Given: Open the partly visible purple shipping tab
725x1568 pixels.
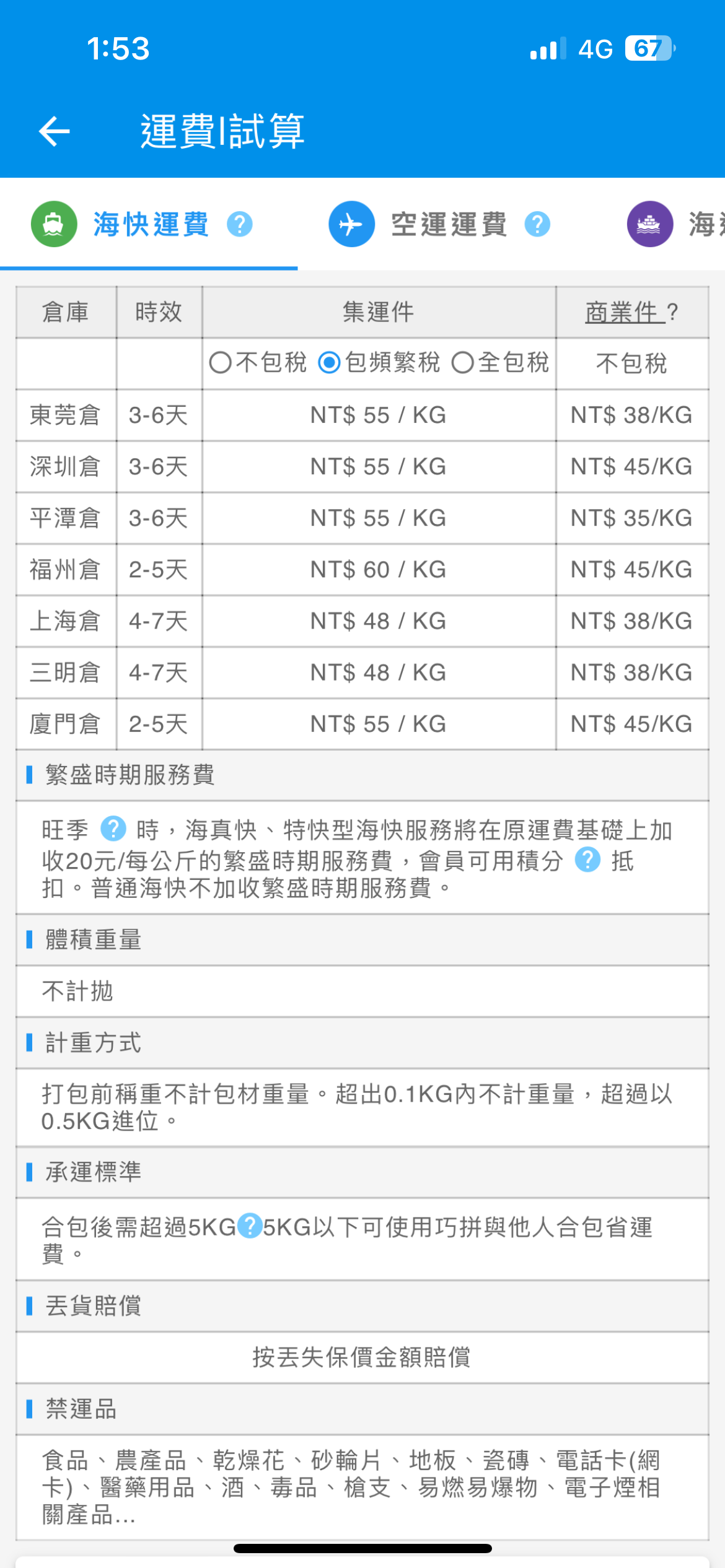Looking at the screenshot, I should [x=675, y=224].
